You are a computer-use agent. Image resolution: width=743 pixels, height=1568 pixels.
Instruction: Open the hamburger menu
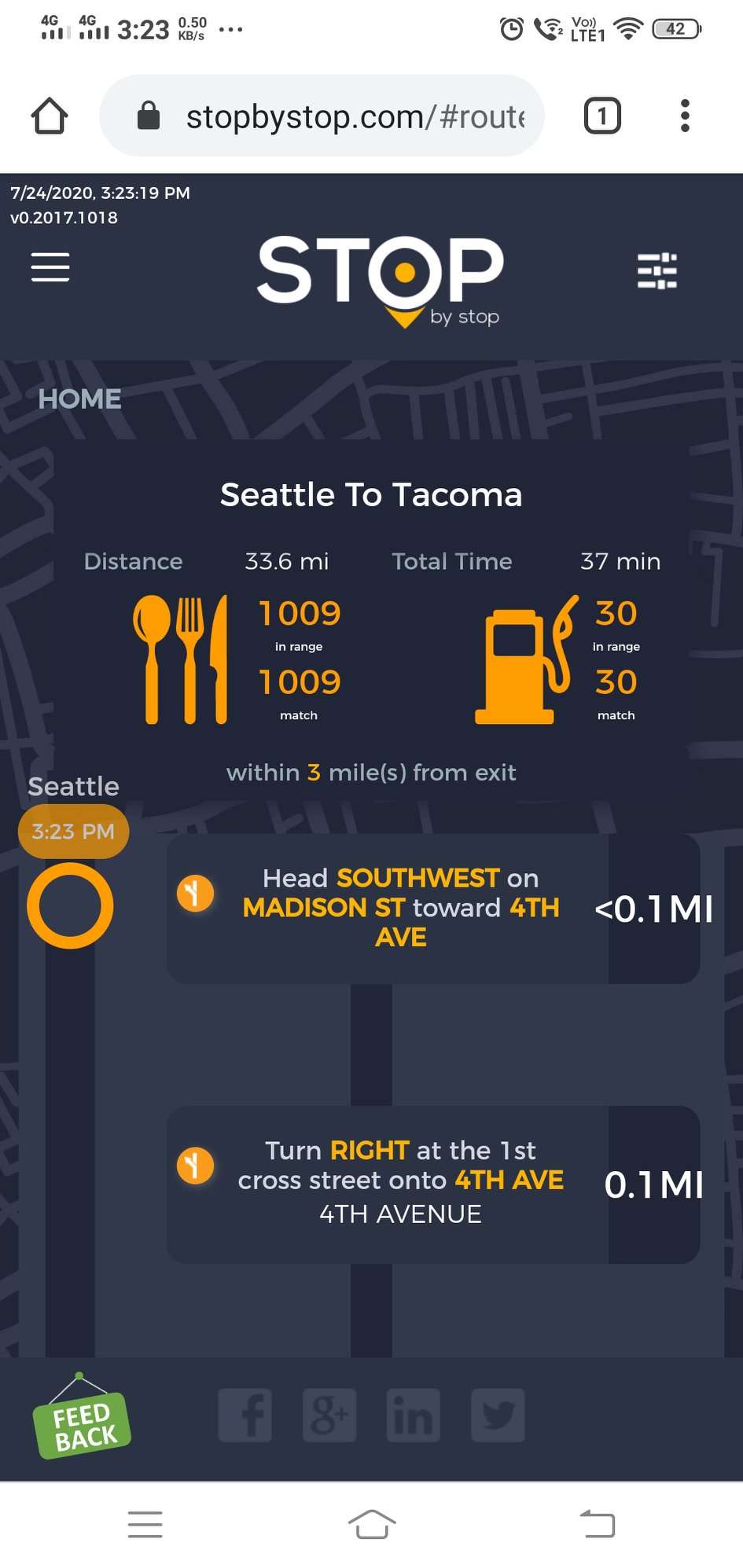click(x=50, y=267)
